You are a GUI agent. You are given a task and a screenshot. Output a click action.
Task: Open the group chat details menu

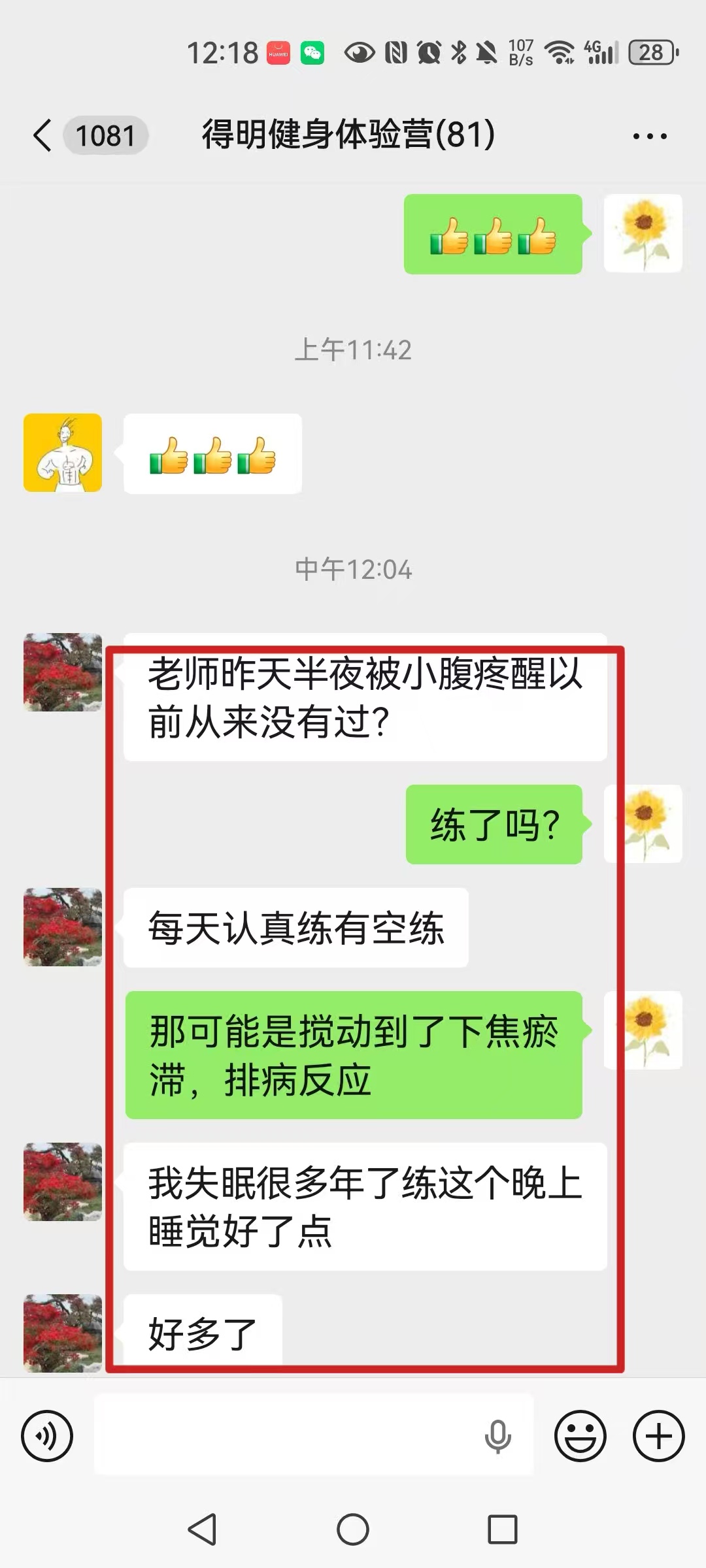tap(649, 136)
